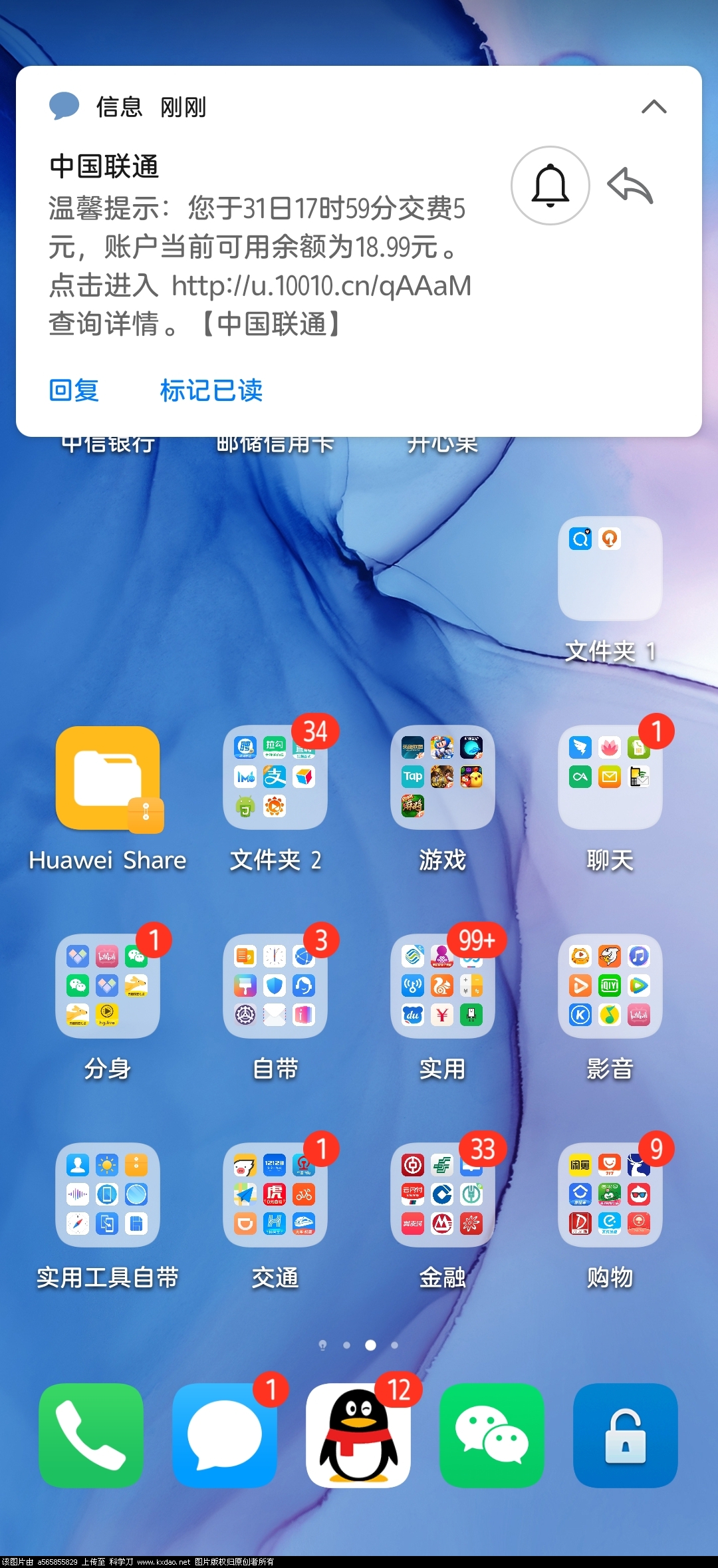Viewport: 718px width, 1568px height.
Task: Toggle the notification reminder bell
Action: [550, 185]
